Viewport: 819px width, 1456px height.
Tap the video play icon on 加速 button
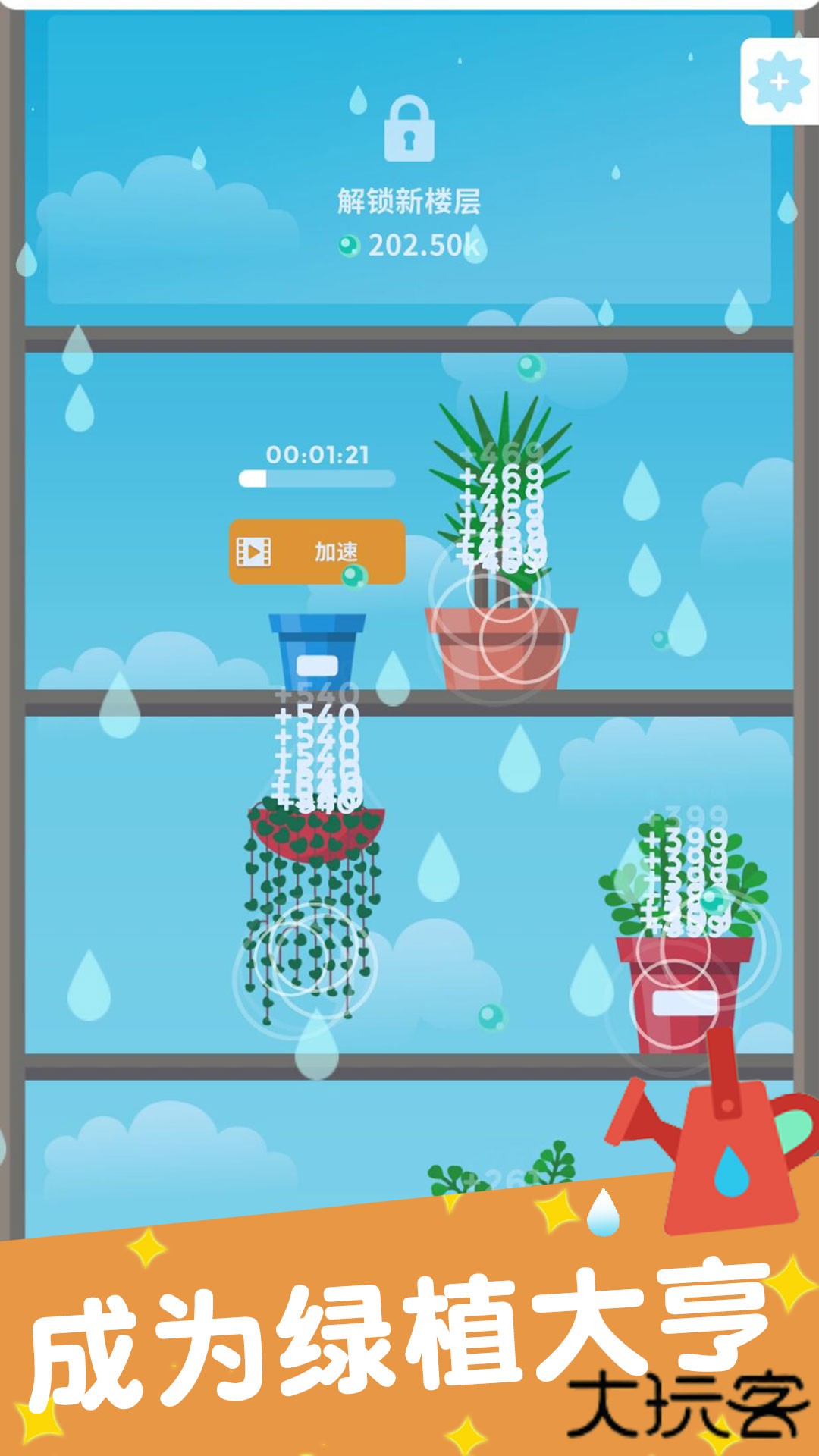(x=256, y=552)
